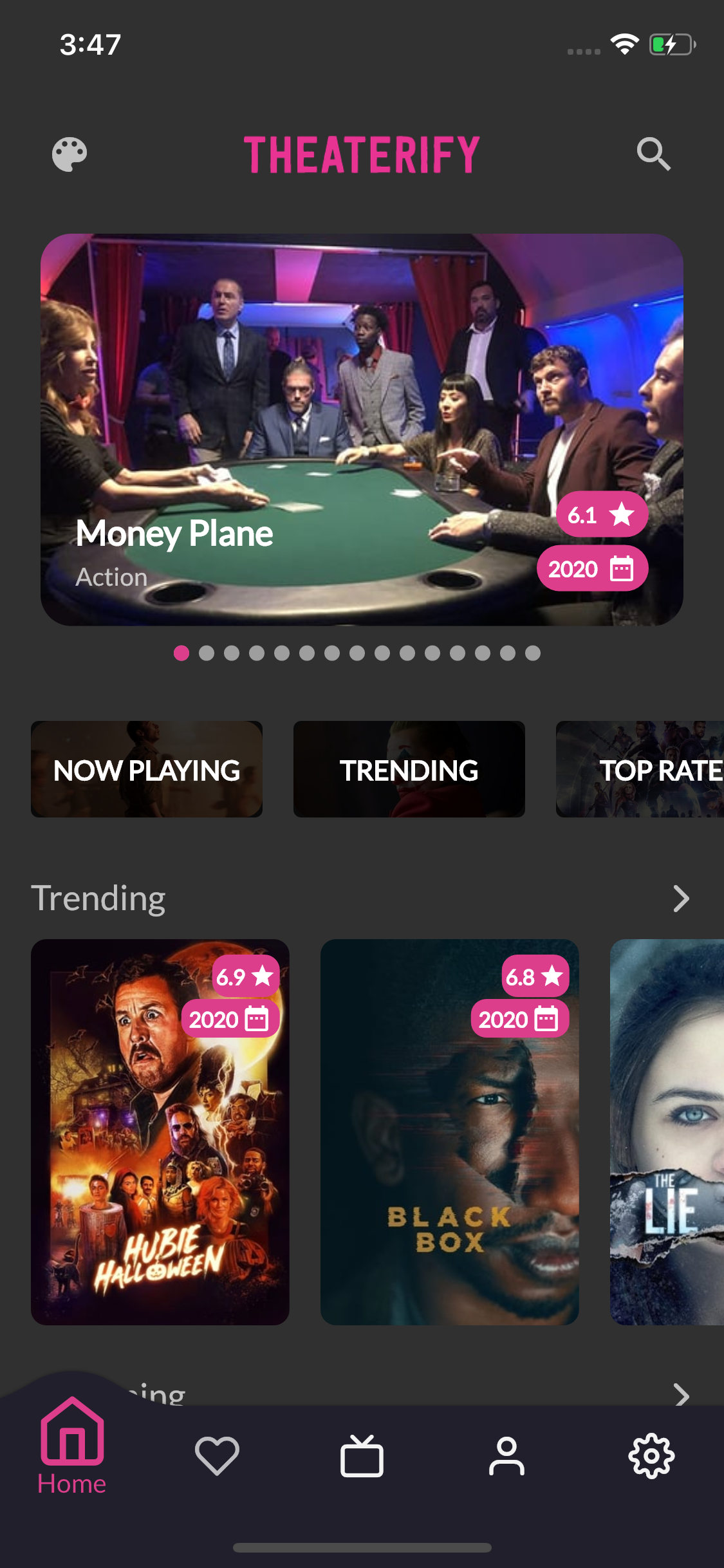Open the Hubie Halloween poster
Image resolution: width=724 pixels, height=1568 pixels.
tap(160, 1132)
